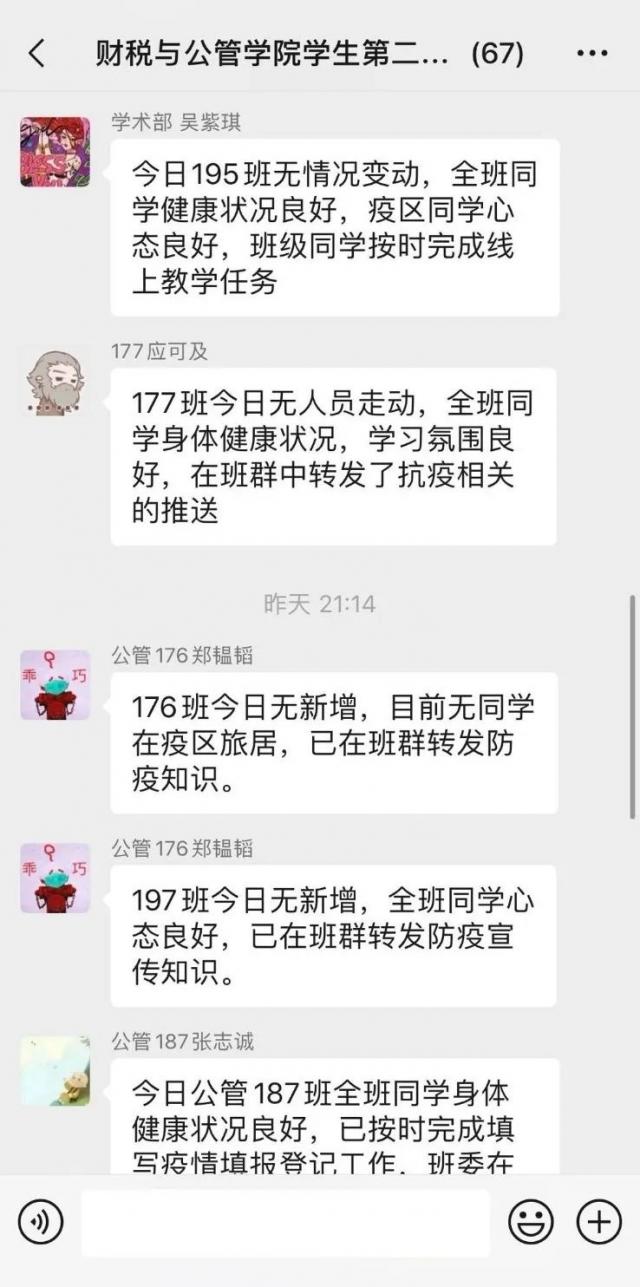Viewport: 640px width, 1287px height.
Task: Switch to voice message input
Action: (40, 1221)
